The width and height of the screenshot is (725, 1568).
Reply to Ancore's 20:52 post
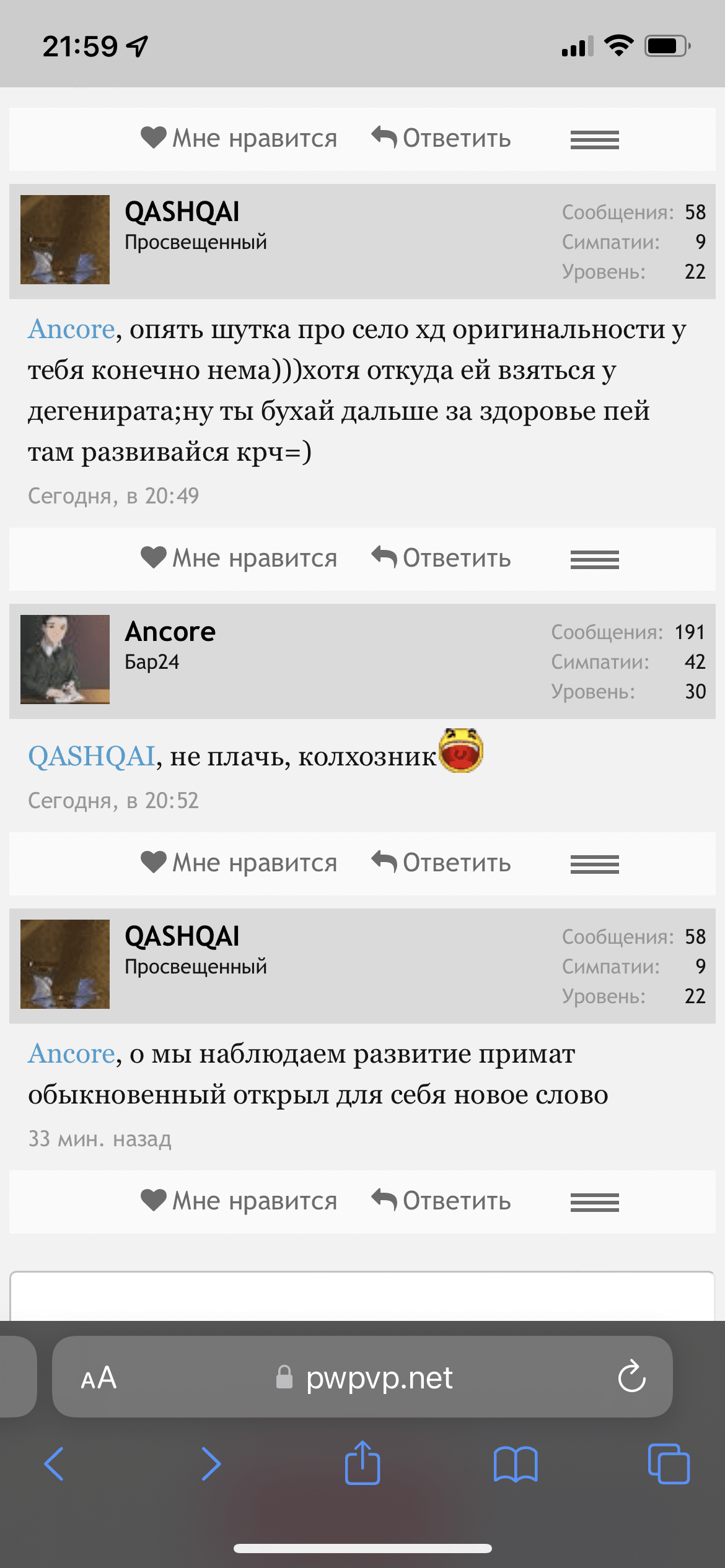(441, 863)
